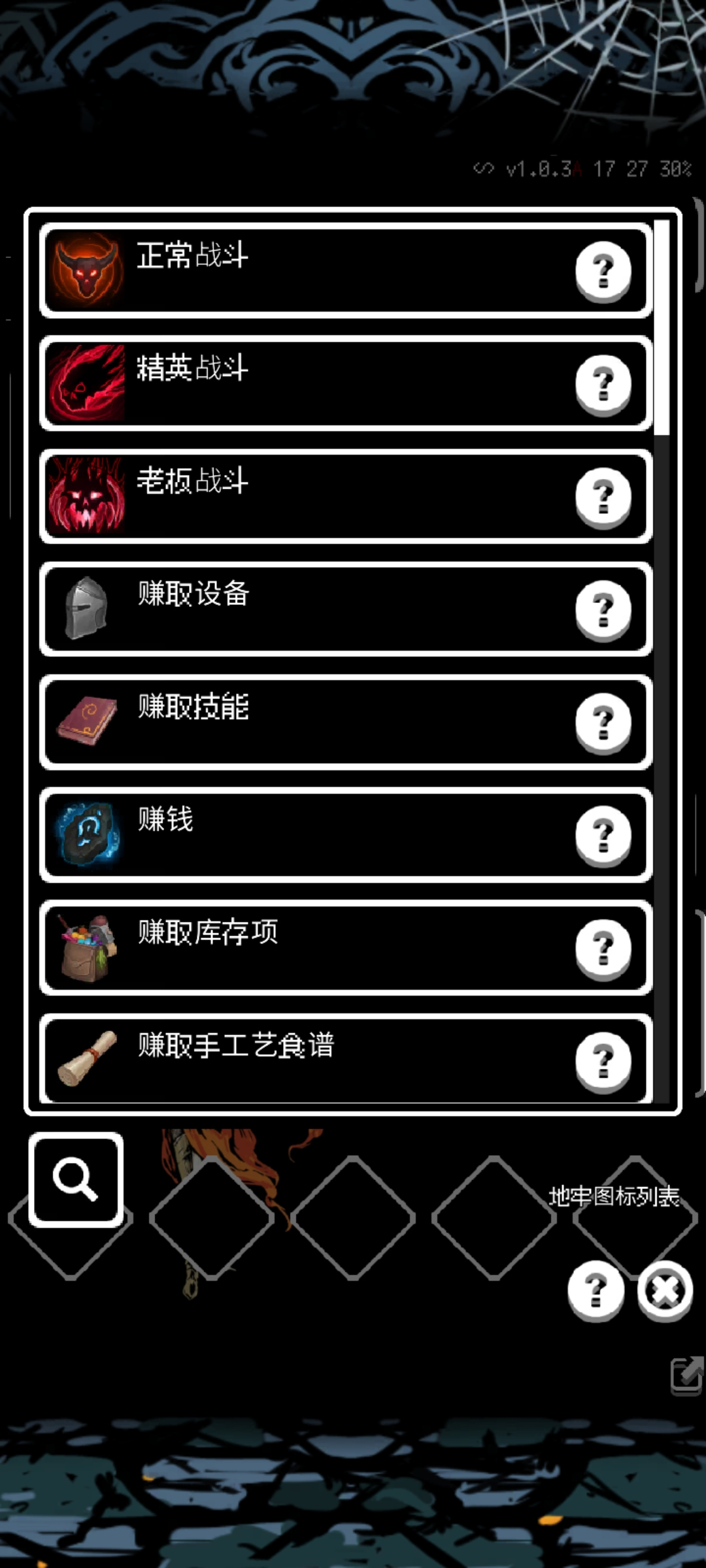Image resolution: width=706 pixels, height=1568 pixels.
Task: Tap the help button under 地牢图标列表
Action: point(596,1290)
